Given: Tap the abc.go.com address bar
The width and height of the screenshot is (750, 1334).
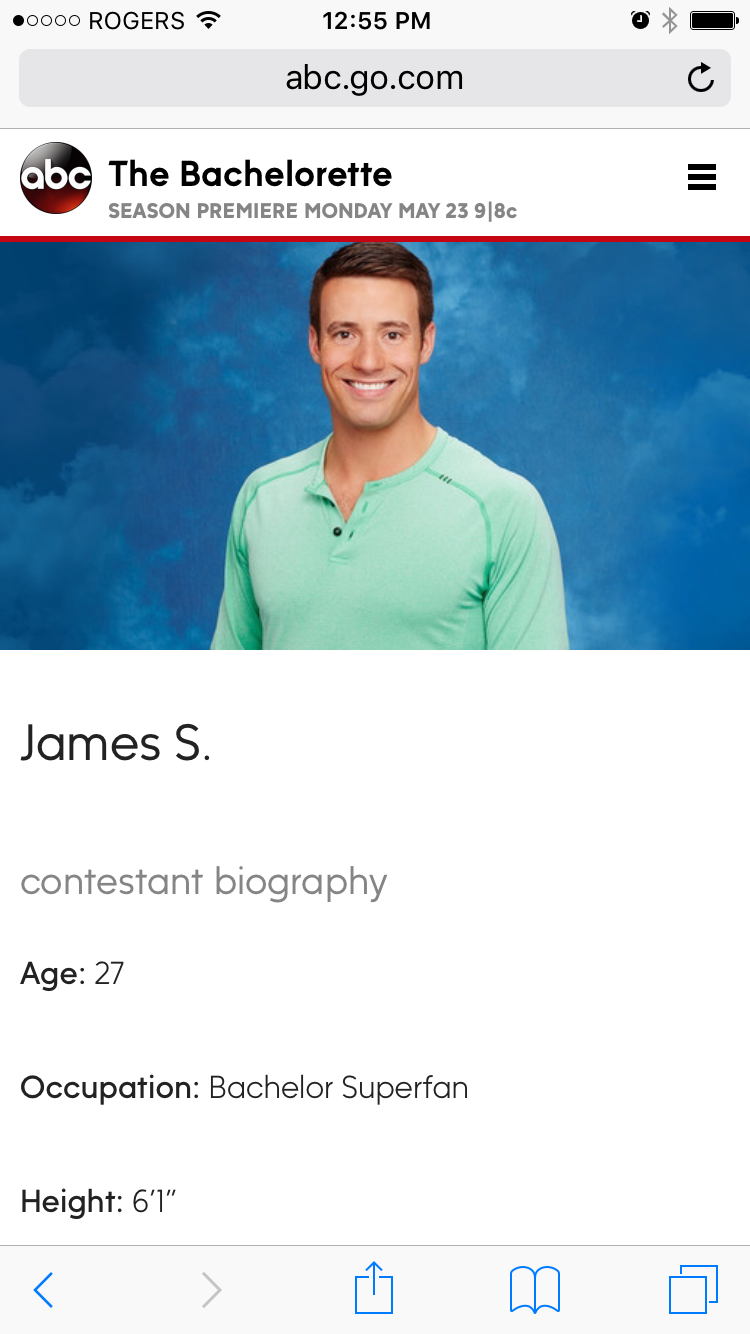Looking at the screenshot, I should coord(374,78).
